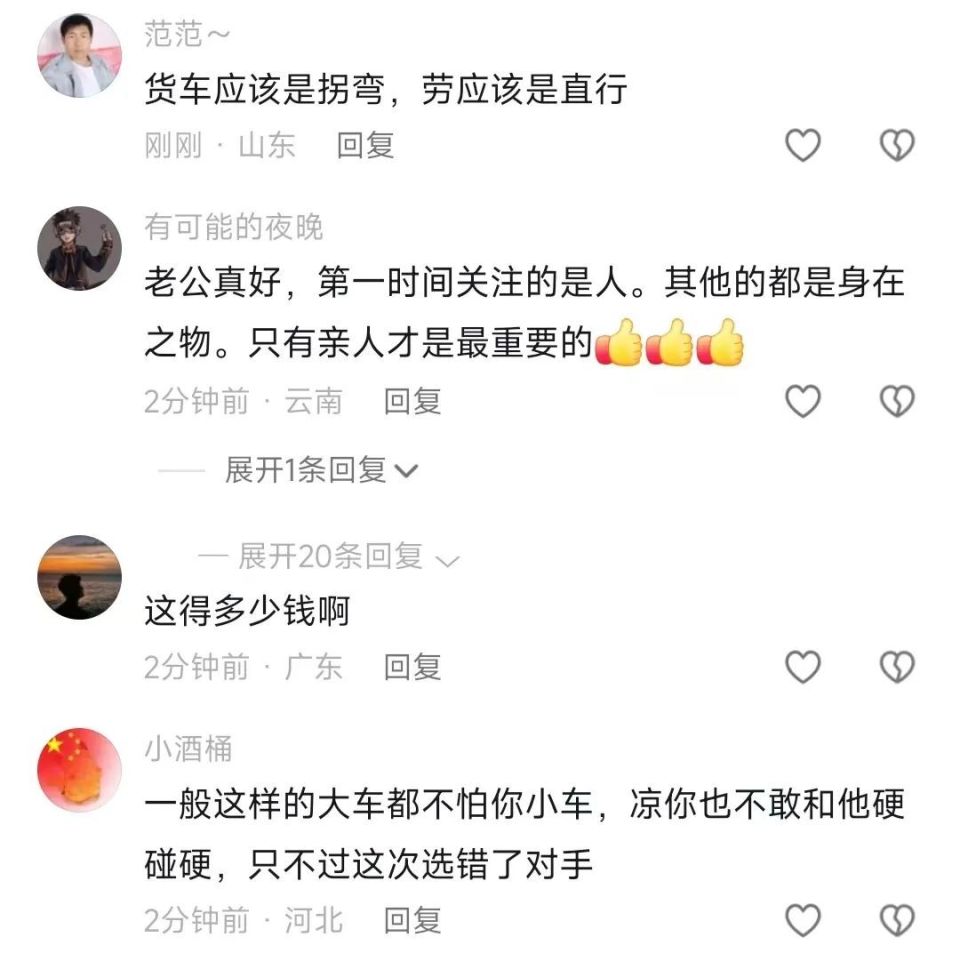Dislike 范范~'s comment

(896, 145)
